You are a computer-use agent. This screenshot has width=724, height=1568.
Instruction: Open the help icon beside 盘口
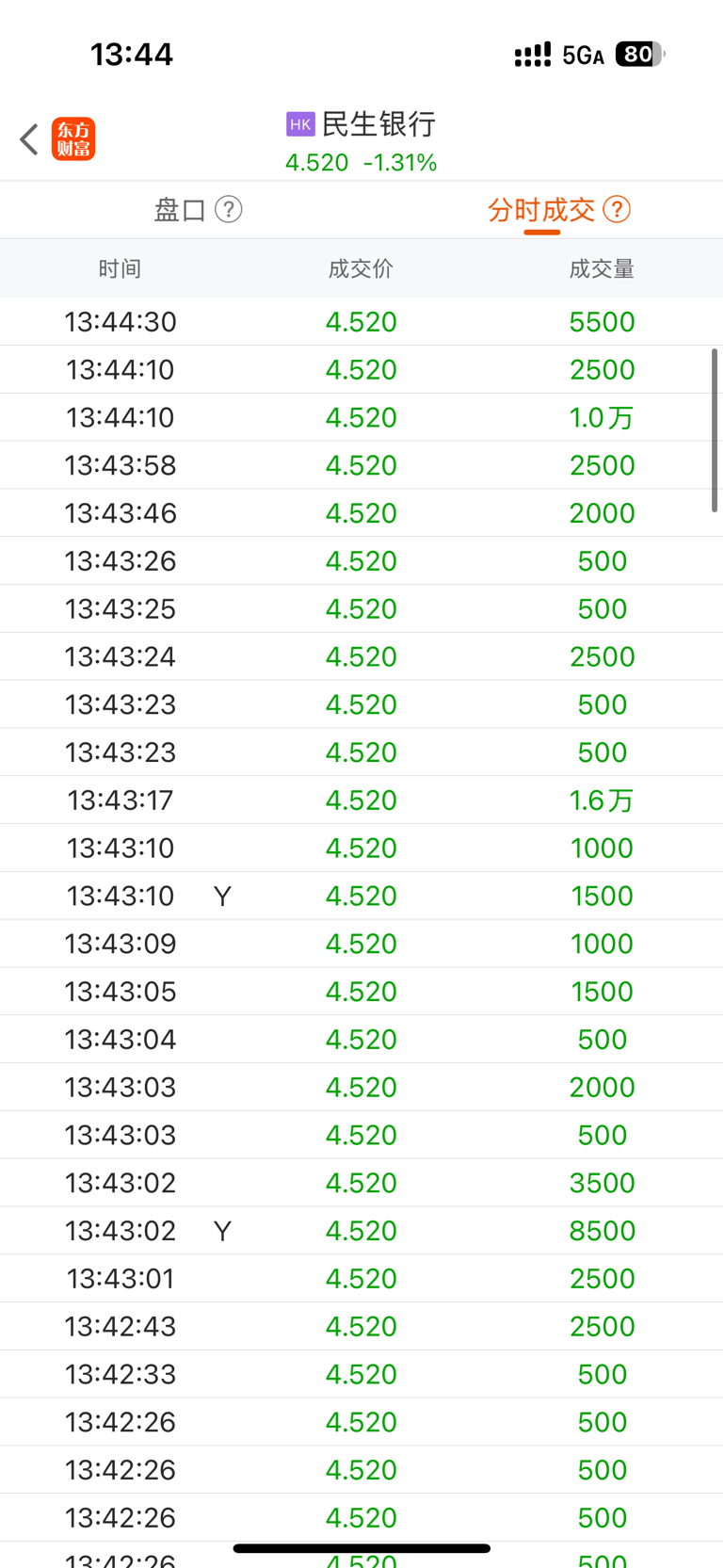coord(229,209)
